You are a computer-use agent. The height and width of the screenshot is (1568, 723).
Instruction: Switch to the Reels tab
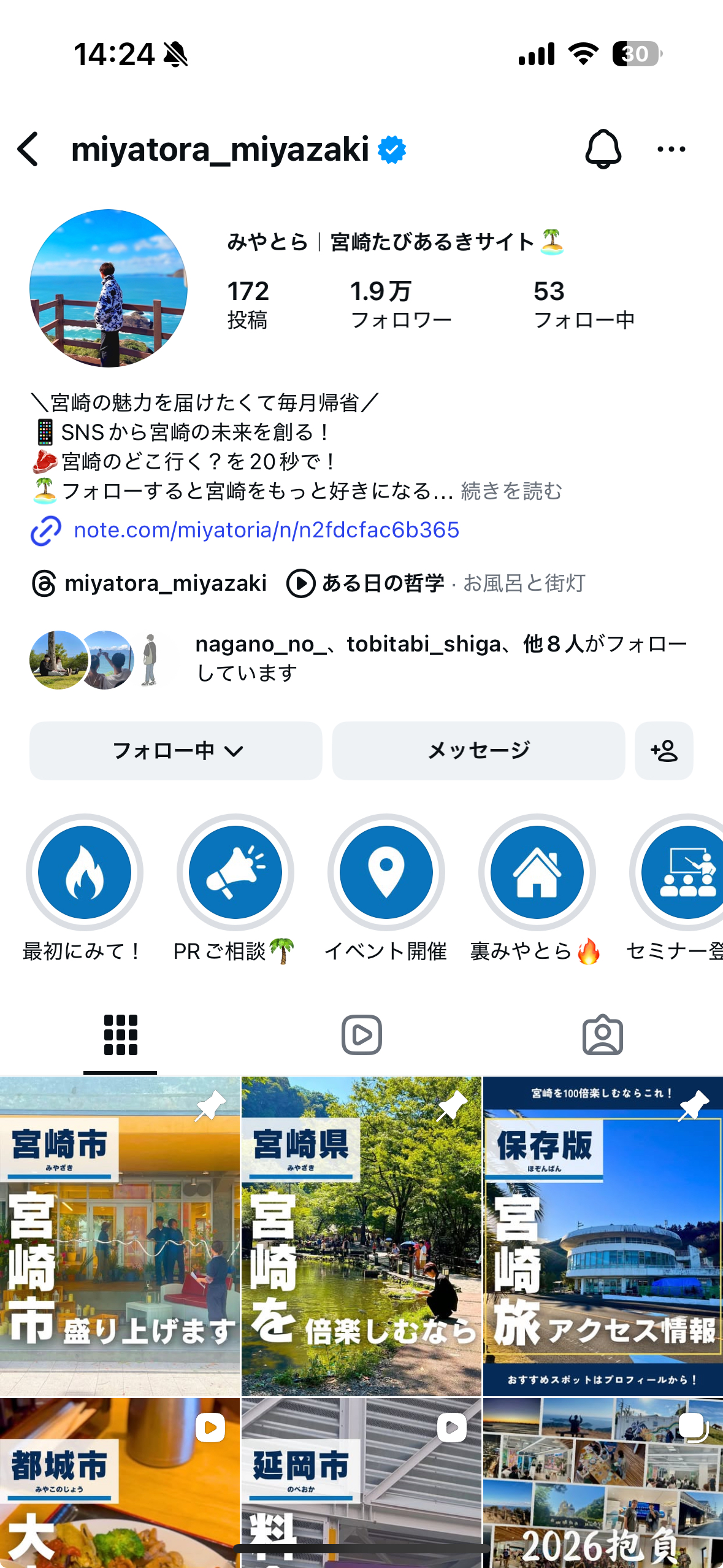361,1034
